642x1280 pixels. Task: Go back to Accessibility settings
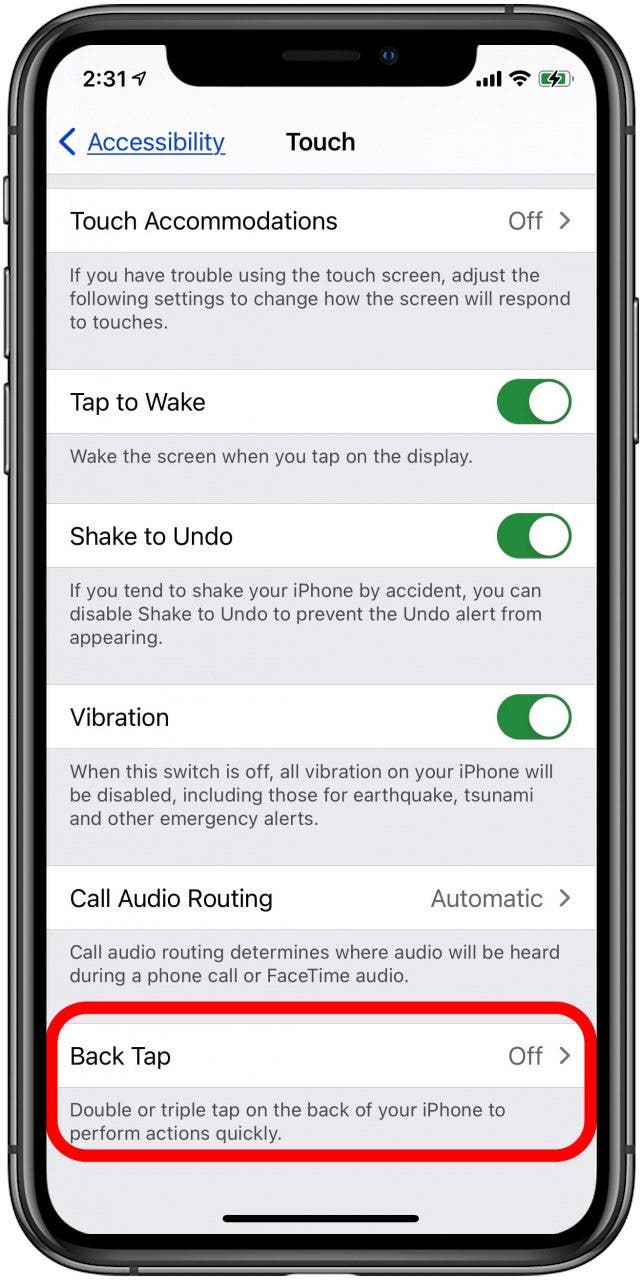(142, 142)
